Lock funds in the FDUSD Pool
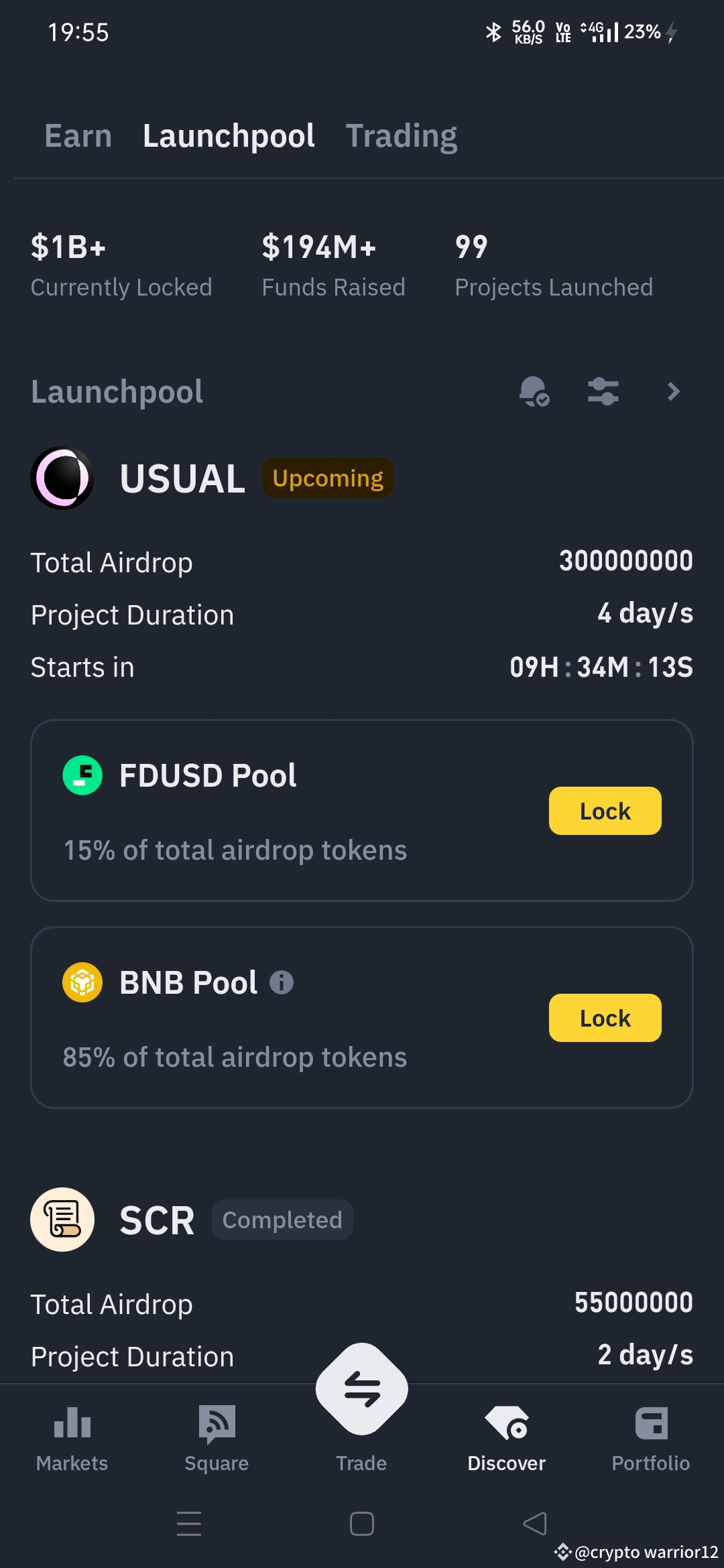 (x=604, y=810)
